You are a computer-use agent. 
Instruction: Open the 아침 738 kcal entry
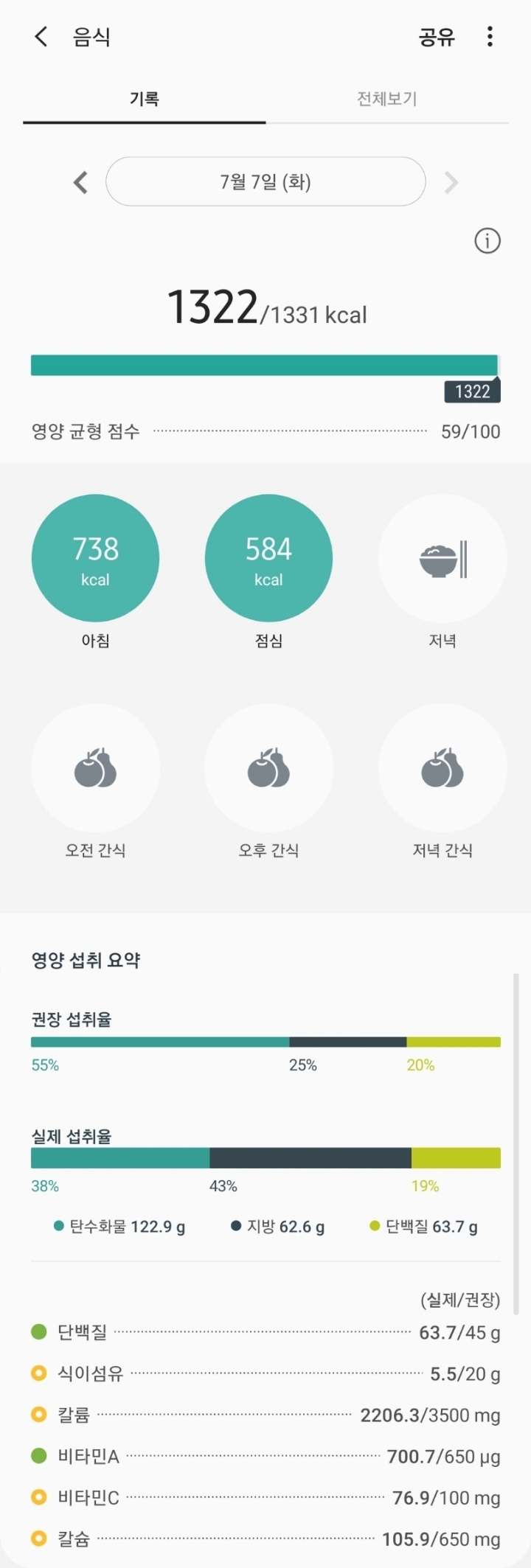pyautogui.click(x=95, y=559)
